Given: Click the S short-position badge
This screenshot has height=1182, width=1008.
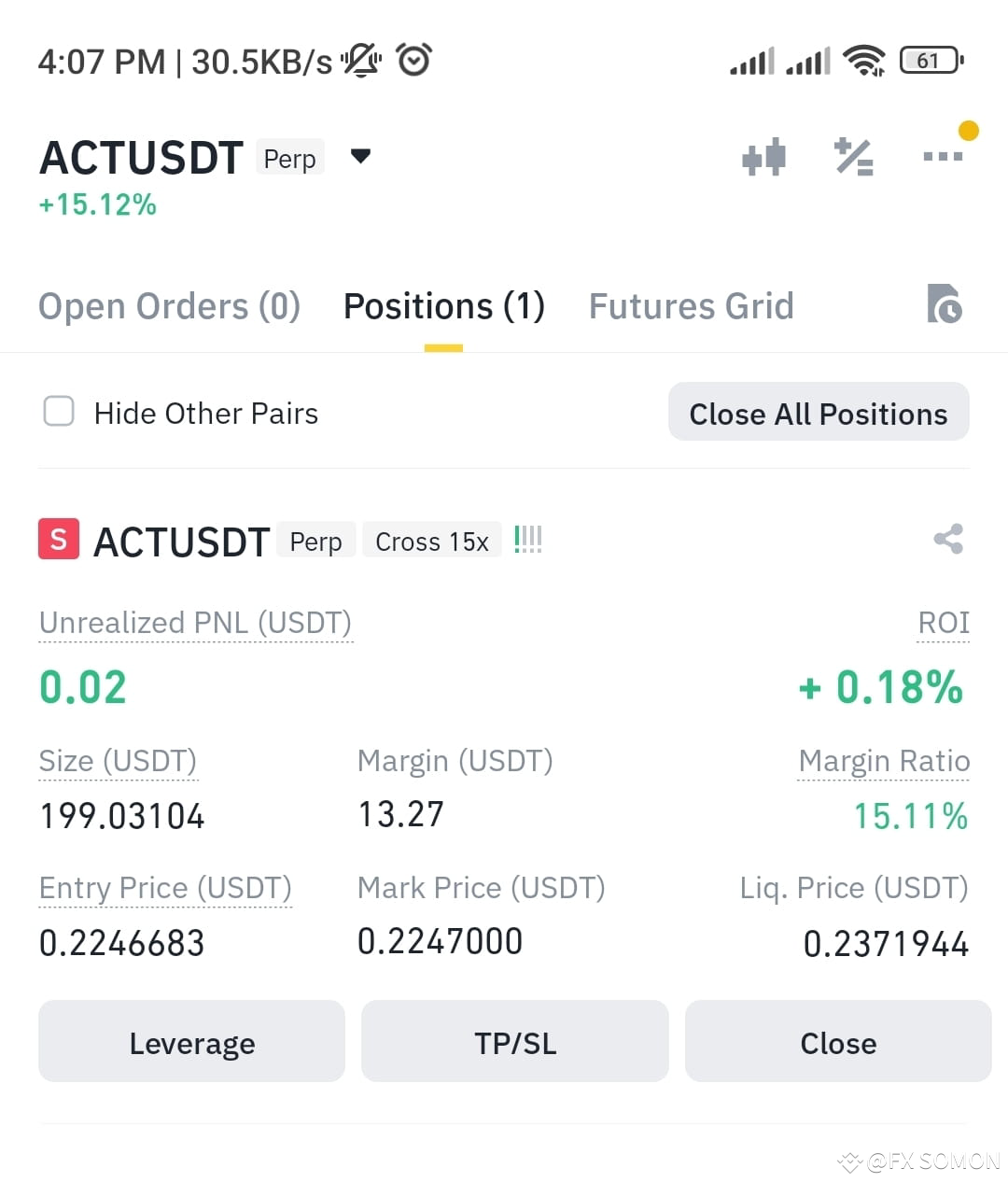Looking at the screenshot, I should click(58, 540).
